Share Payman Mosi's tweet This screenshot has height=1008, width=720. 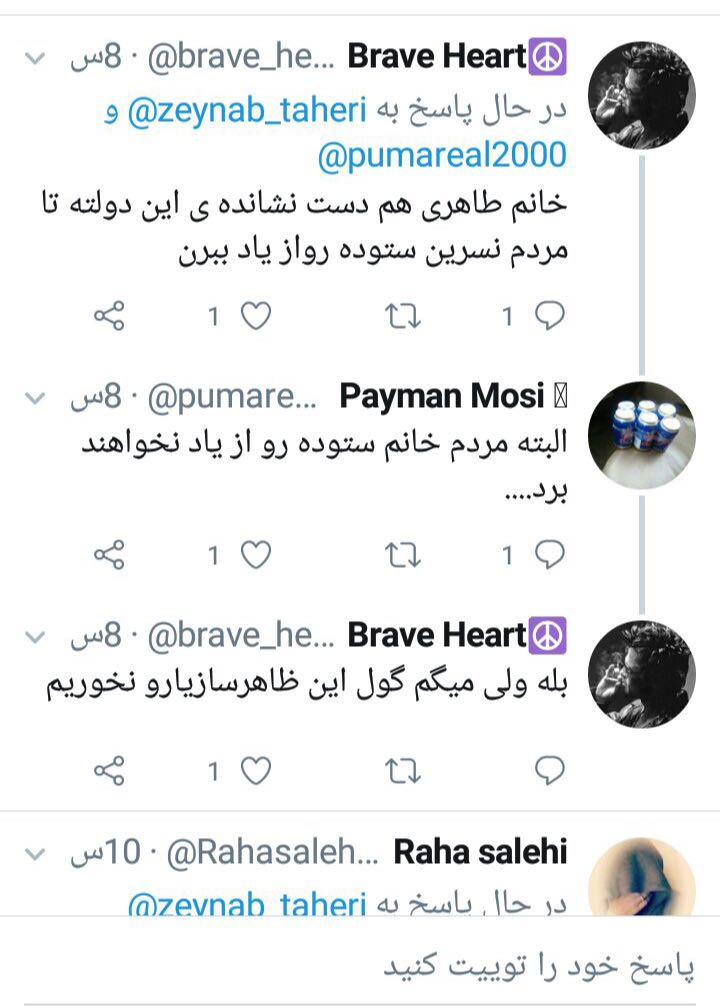(x=109, y=555)
